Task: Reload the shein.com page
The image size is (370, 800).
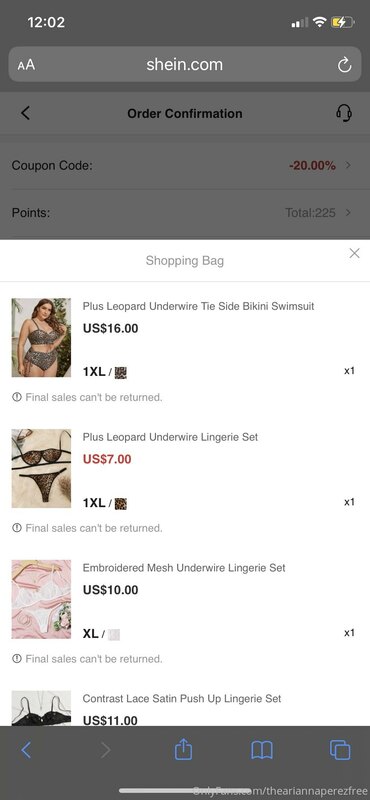Action: 345,65
